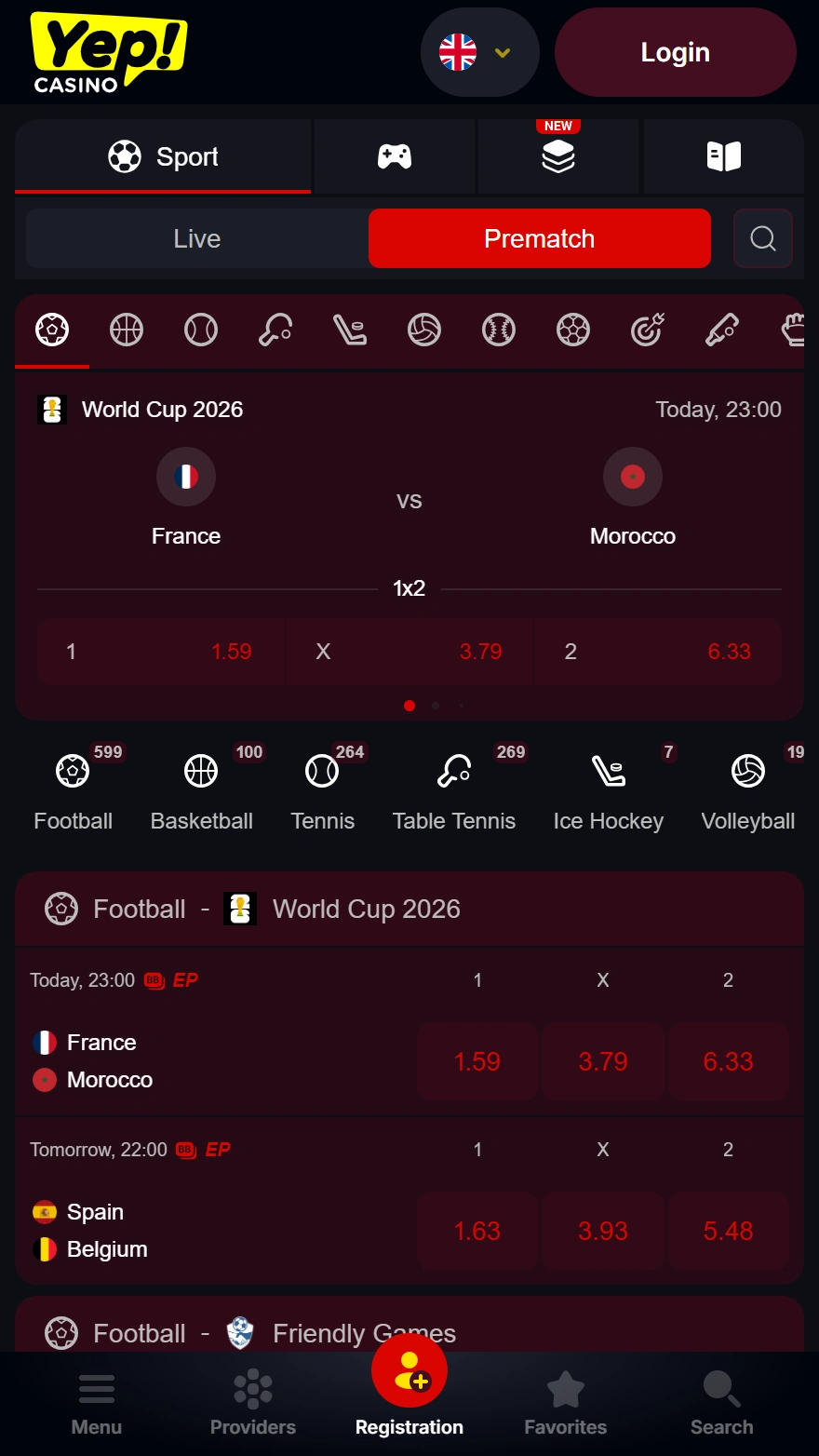This screenshot has height=1456, width=819.
Task: Open the search icon beside Prematch
Action: tap(763, 238)
